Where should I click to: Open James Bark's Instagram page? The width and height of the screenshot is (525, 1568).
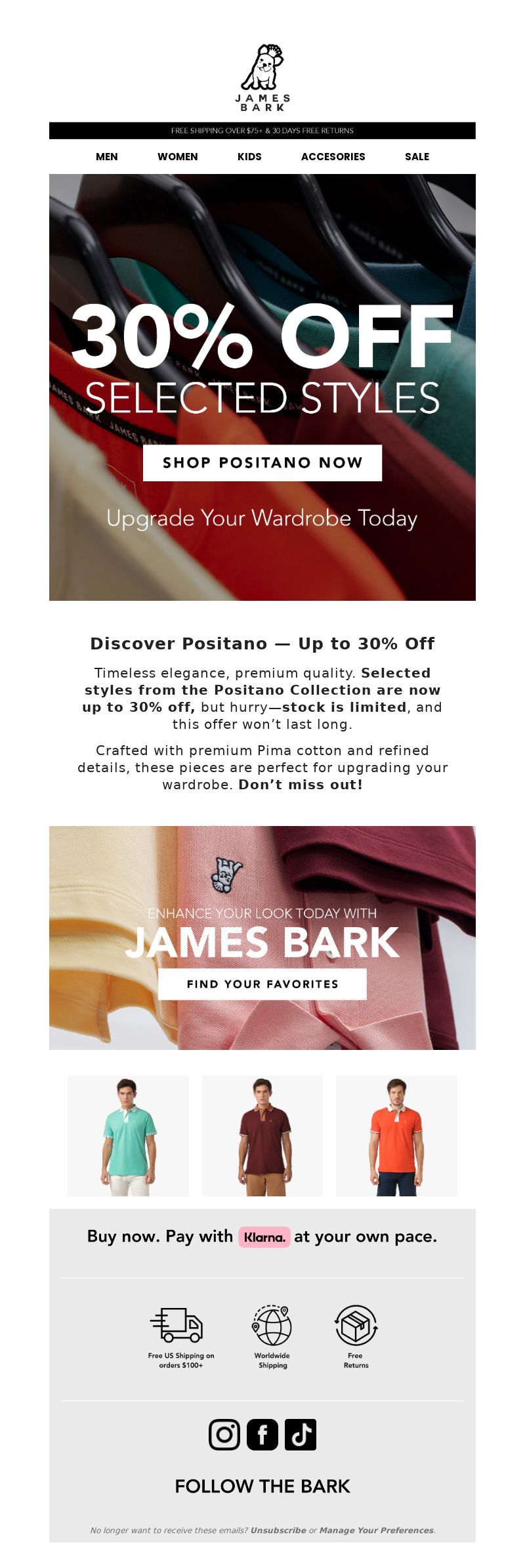224,1434
